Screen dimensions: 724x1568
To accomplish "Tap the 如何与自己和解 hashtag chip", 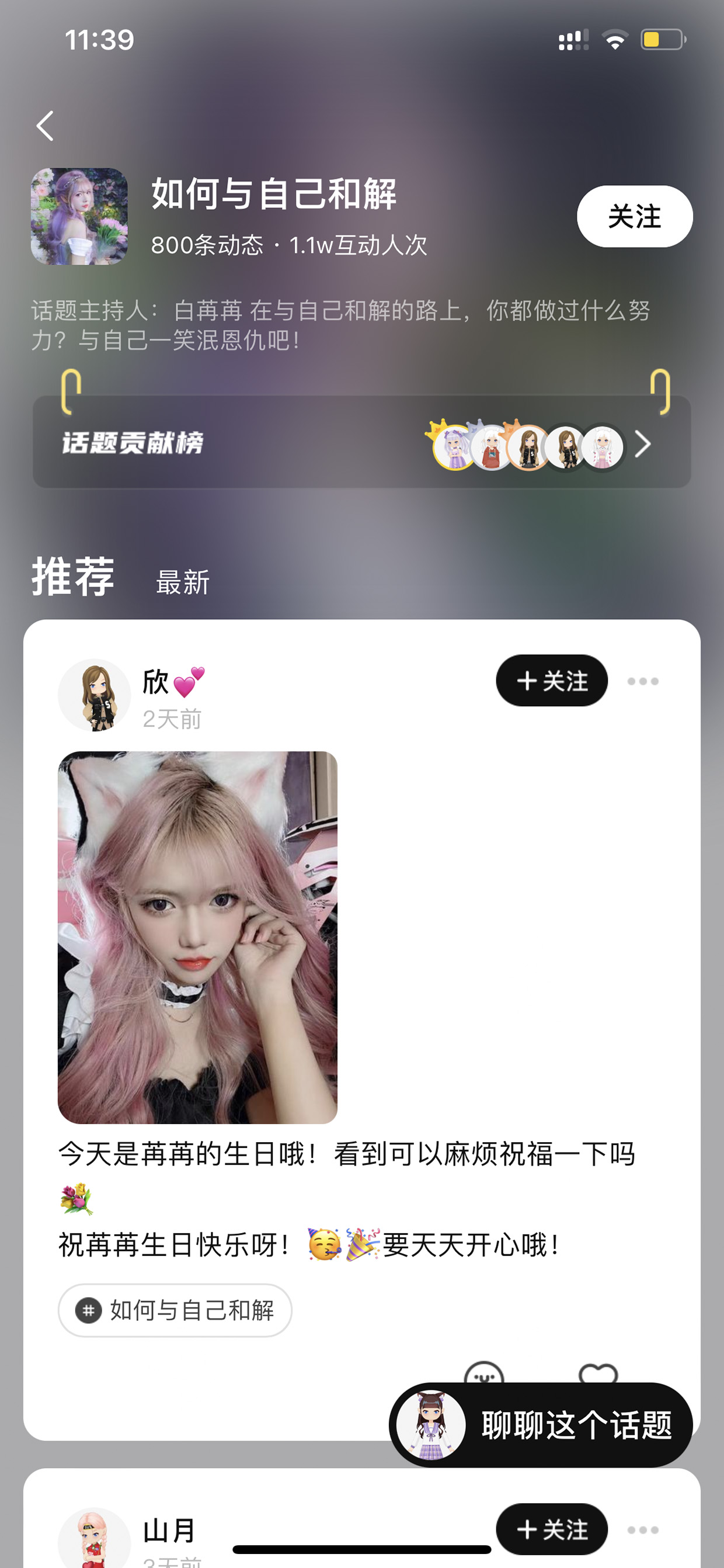I will (175, 1310).
